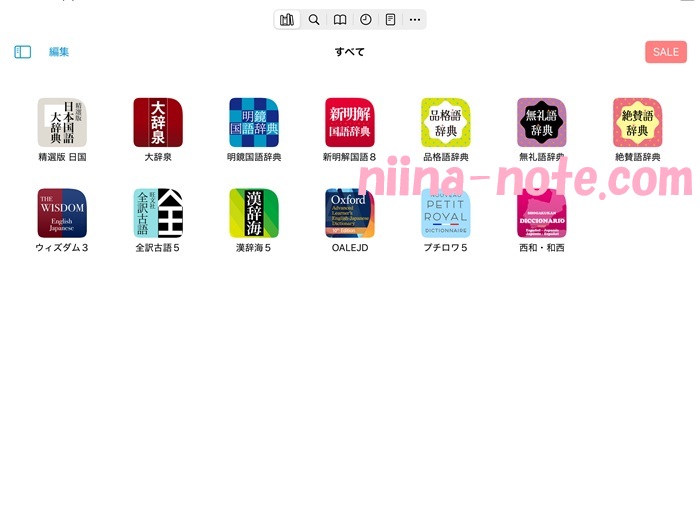Open the bookmarks book icon

pos(340,19)
